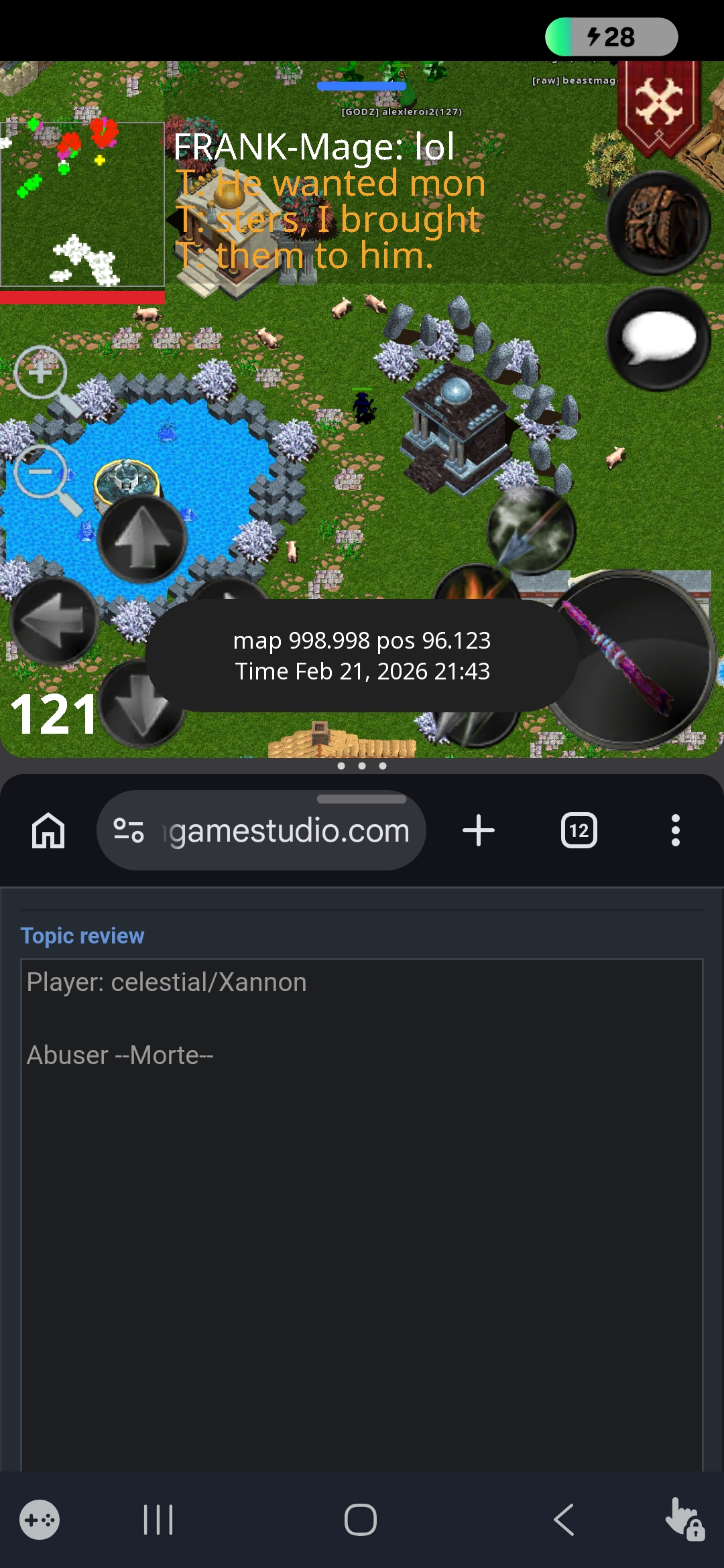724x1568 pixels.
Task: Open the backpack inventory
Action: (658, 223)
